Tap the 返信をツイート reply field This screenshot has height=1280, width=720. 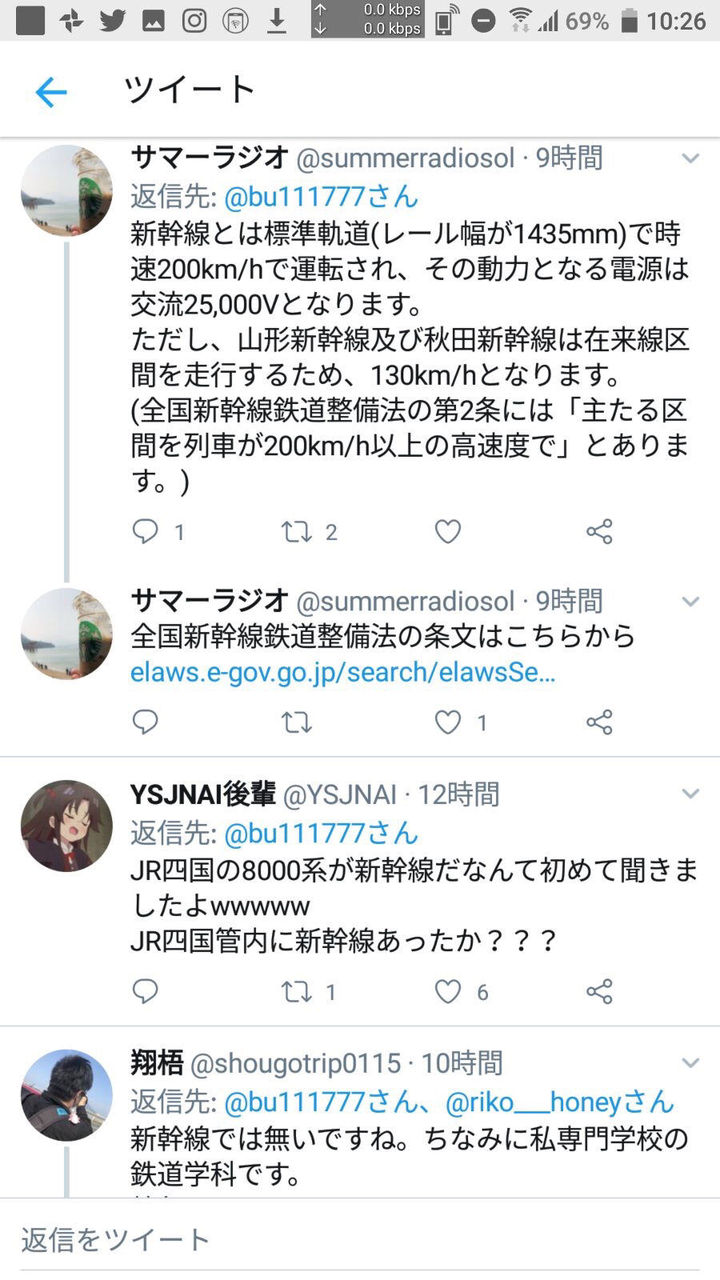[x=360, y=1240]
